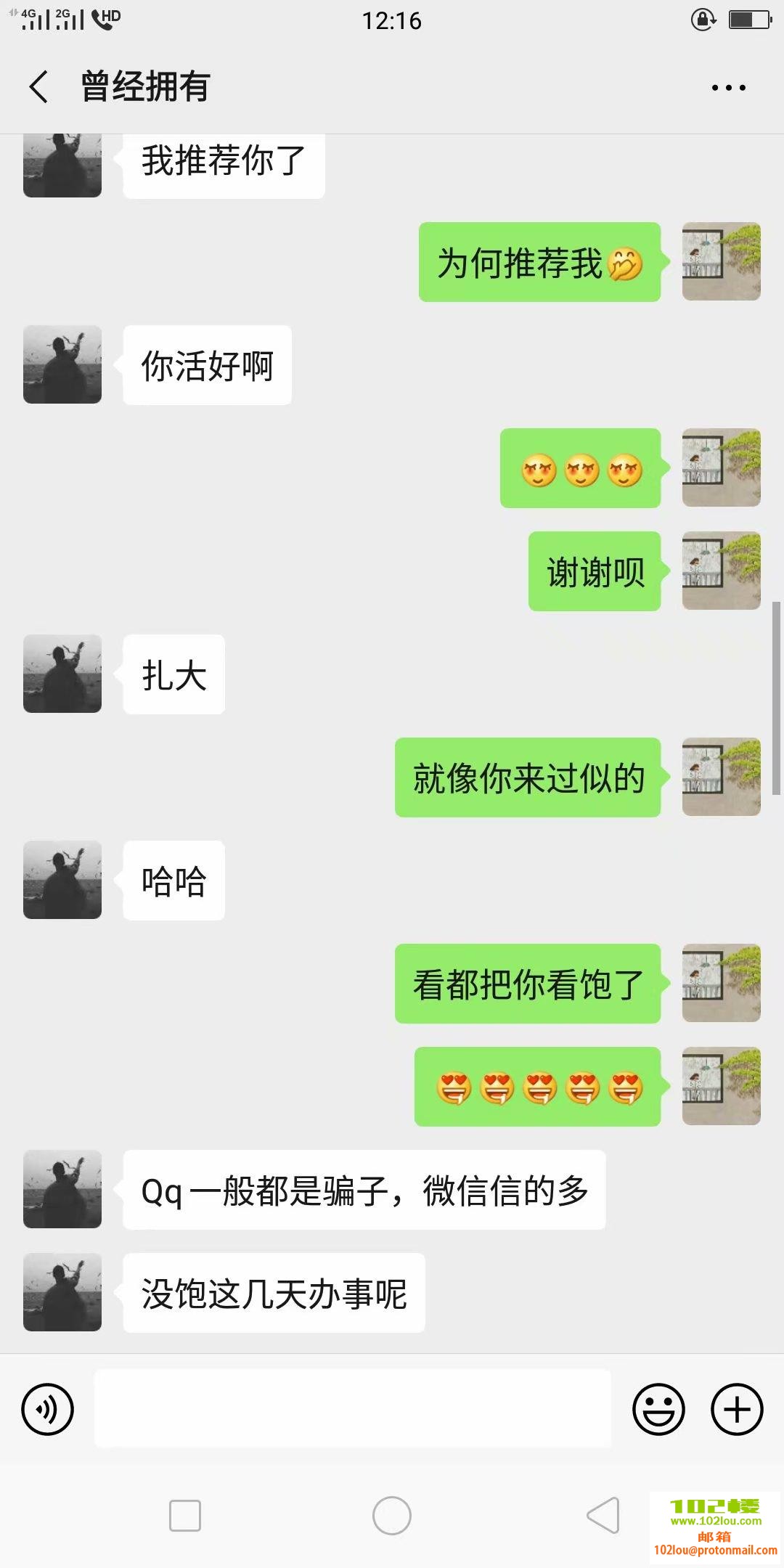The height and width of the screenshot is (1568, 784).
Task: Open the plus attachment menu icon
Action: [738, 1408]
